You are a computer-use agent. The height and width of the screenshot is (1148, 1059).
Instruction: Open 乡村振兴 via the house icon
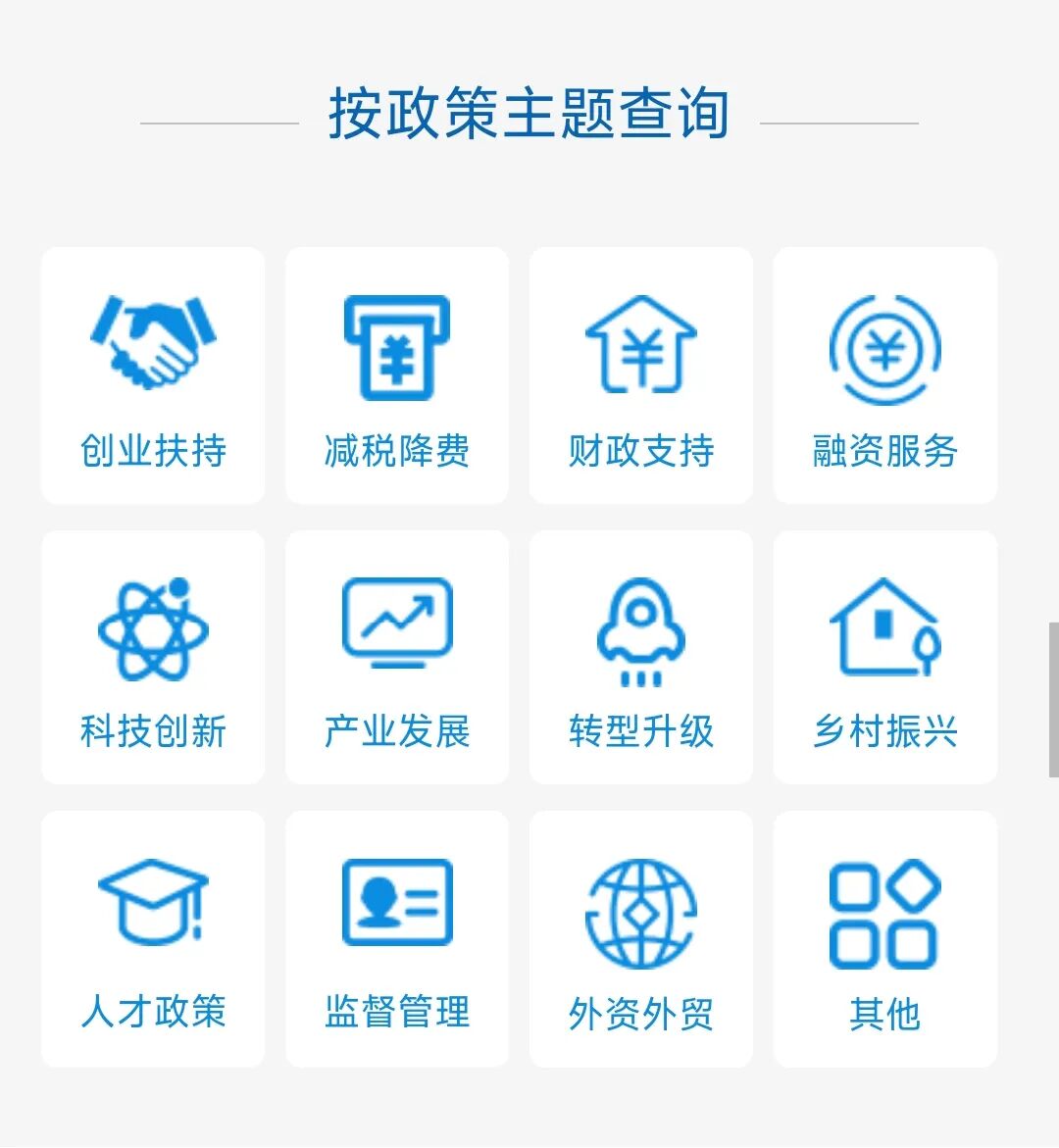click(x=883, y=624)
